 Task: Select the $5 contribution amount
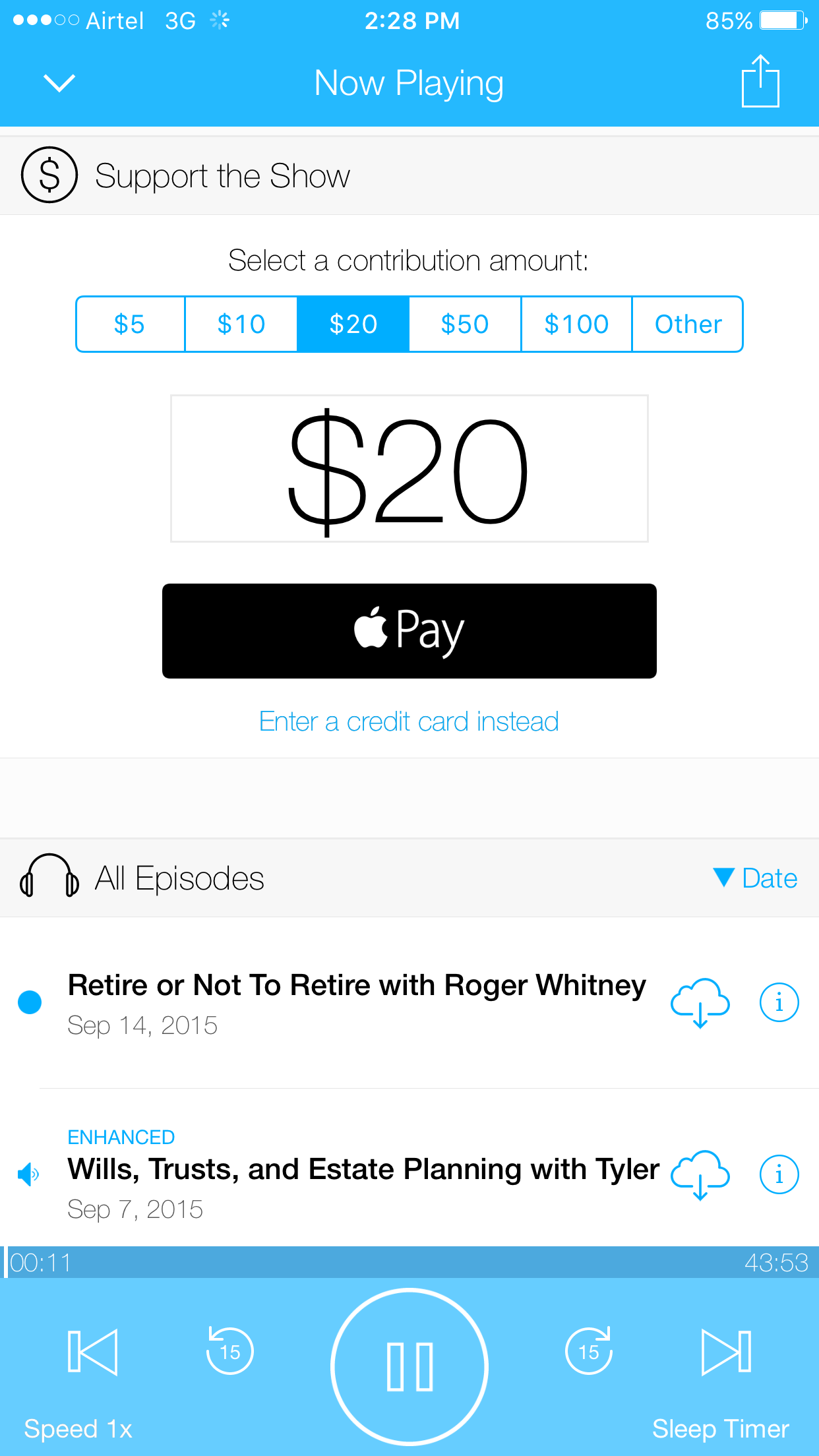coord(130,324)
